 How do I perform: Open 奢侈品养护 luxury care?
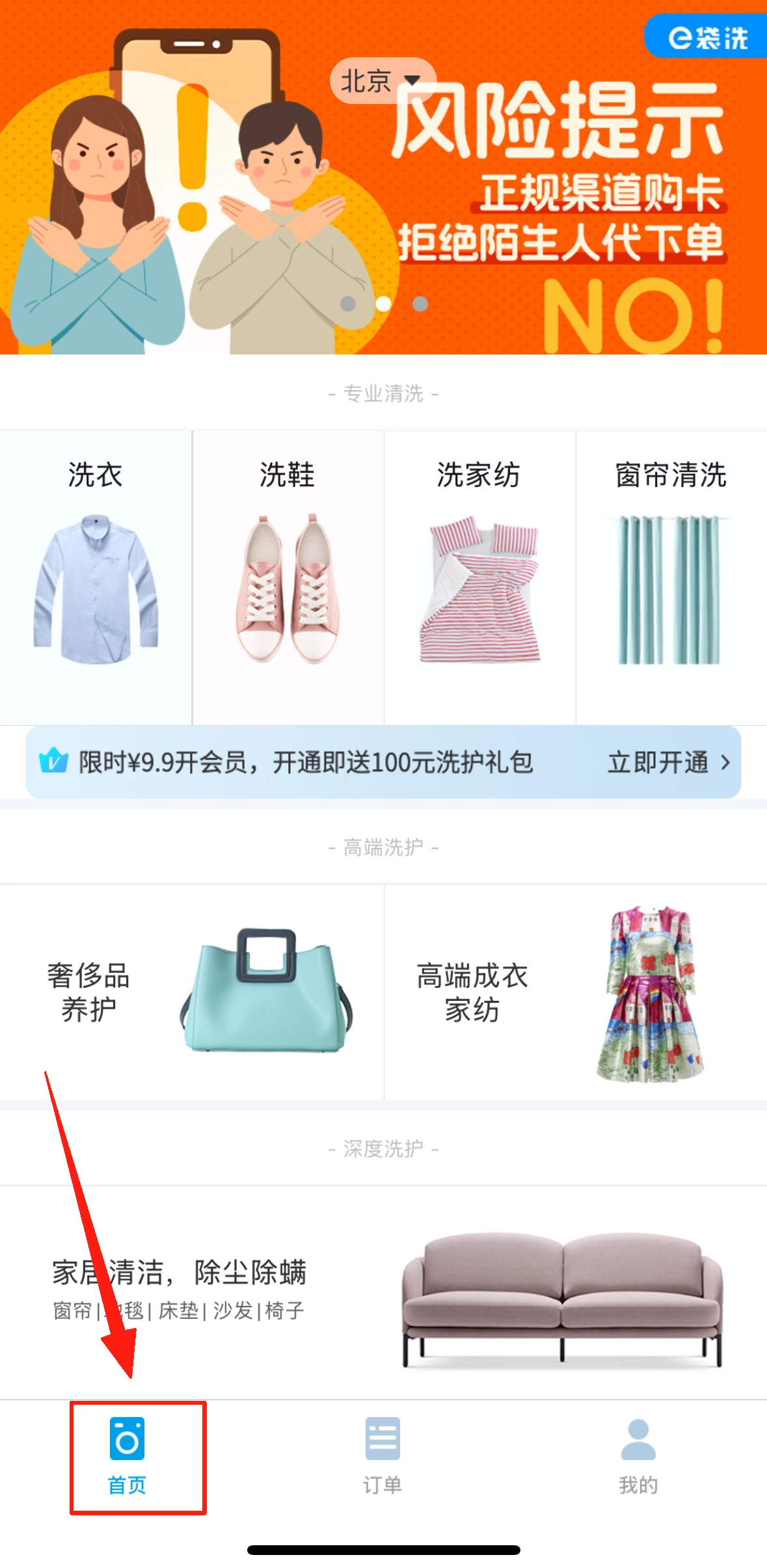tap(191, 992)
